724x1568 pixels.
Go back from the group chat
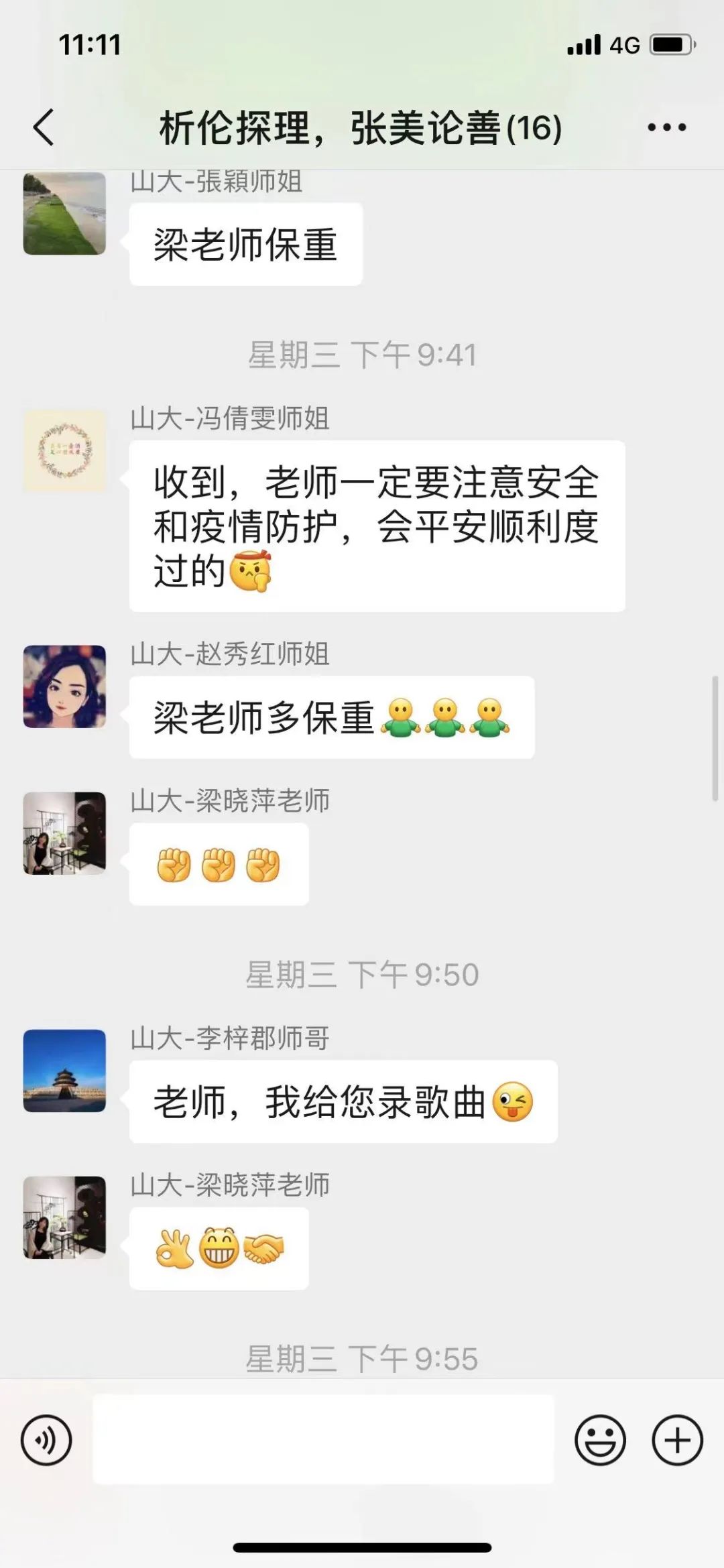[x=44, y=127]
